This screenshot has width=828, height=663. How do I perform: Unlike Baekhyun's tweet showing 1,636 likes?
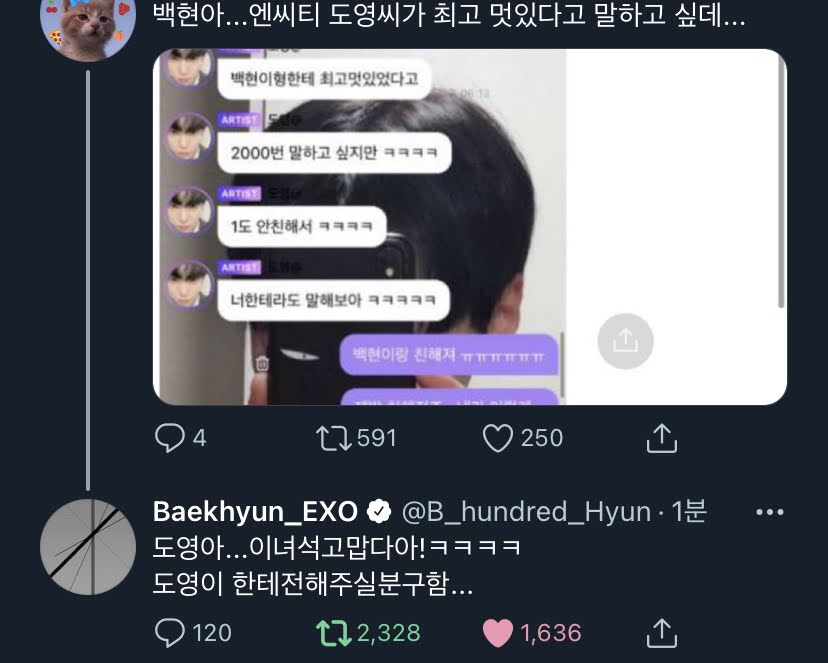point(498,632)
